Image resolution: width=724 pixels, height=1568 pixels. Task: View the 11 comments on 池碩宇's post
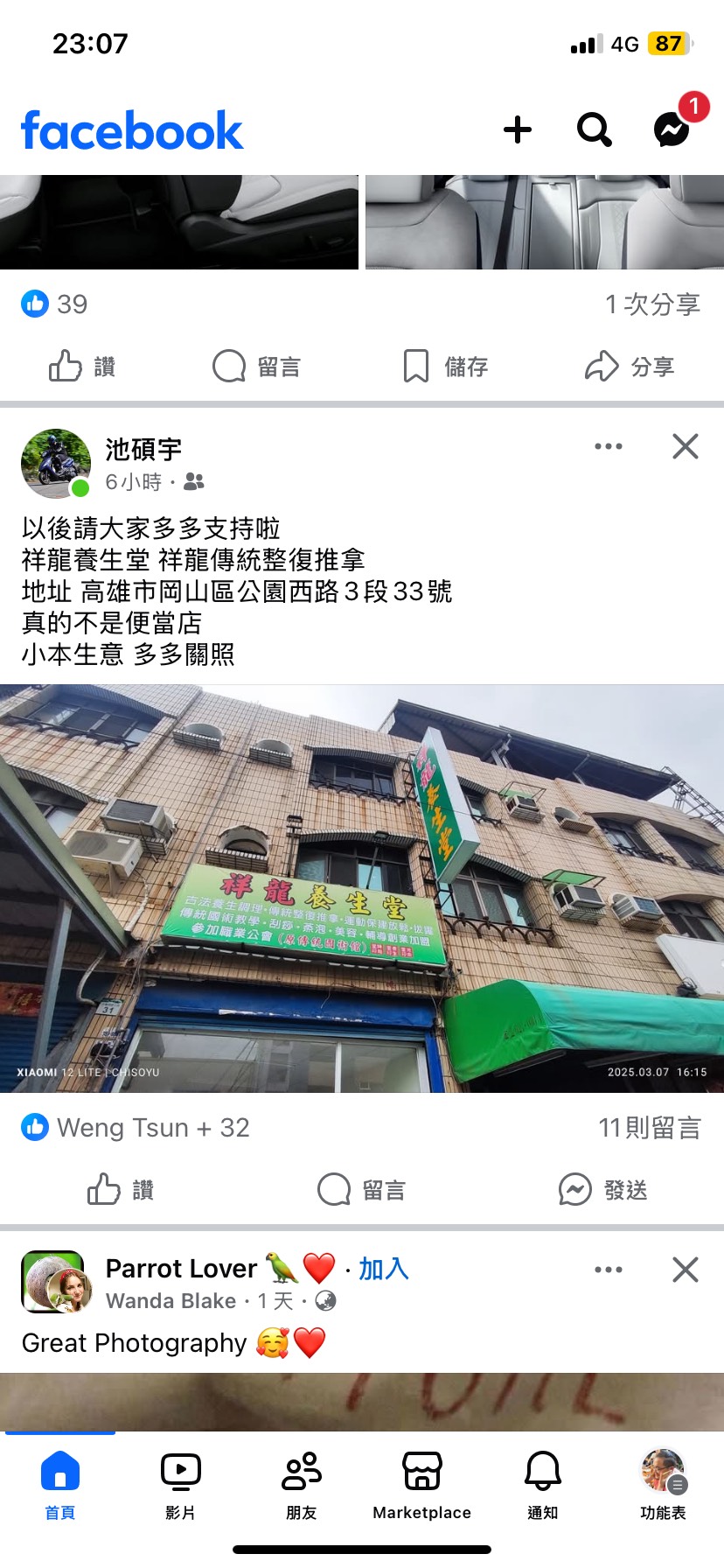tap(649, 1128)
